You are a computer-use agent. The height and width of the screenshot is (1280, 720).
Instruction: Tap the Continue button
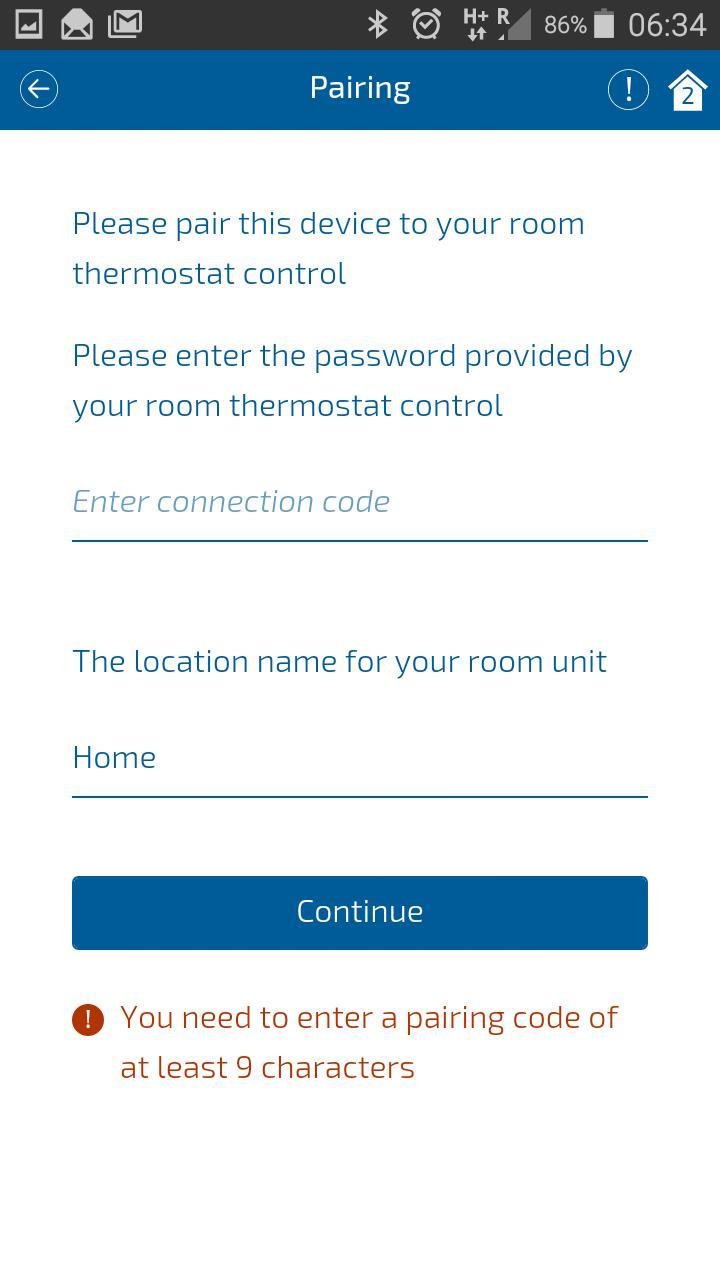pos(360,912)
